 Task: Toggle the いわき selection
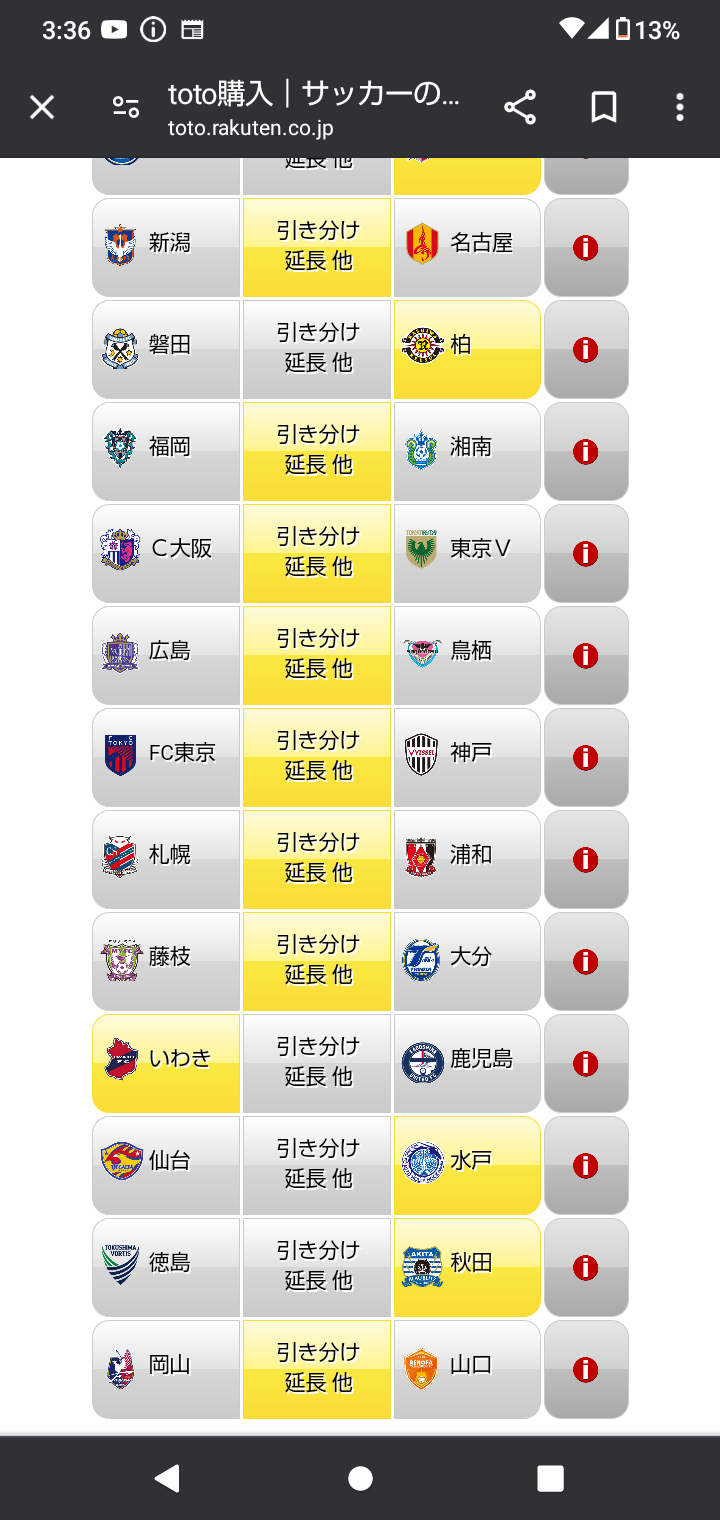(166, 1063)
